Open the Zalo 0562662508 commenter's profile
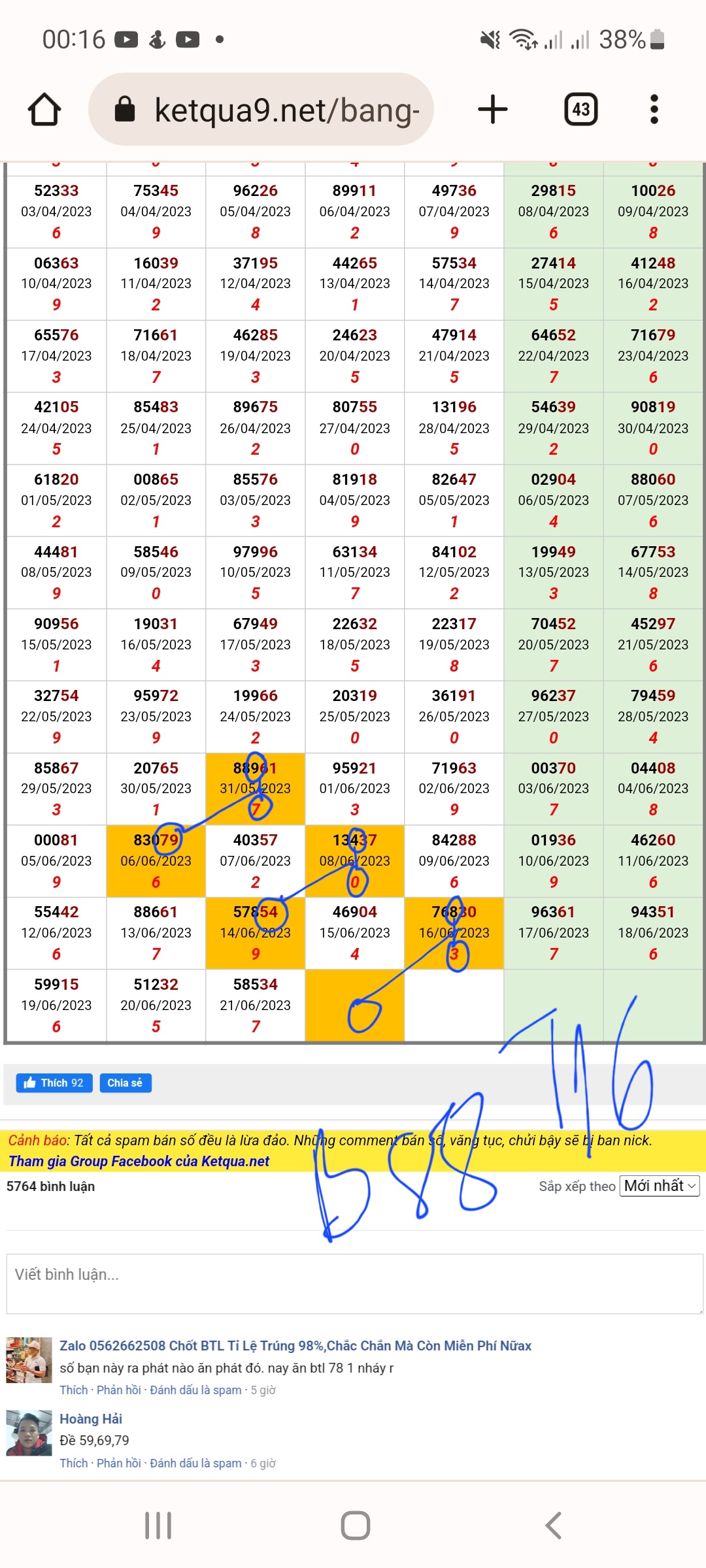 295,1345
